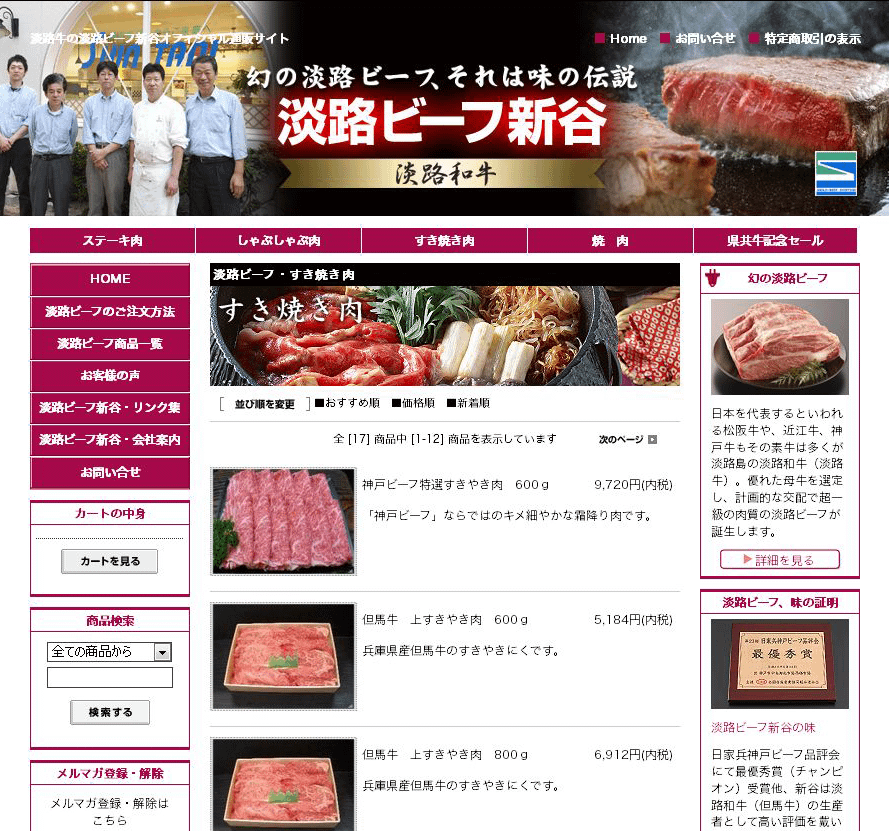Open the Home link in header

(x=627, y=39)
